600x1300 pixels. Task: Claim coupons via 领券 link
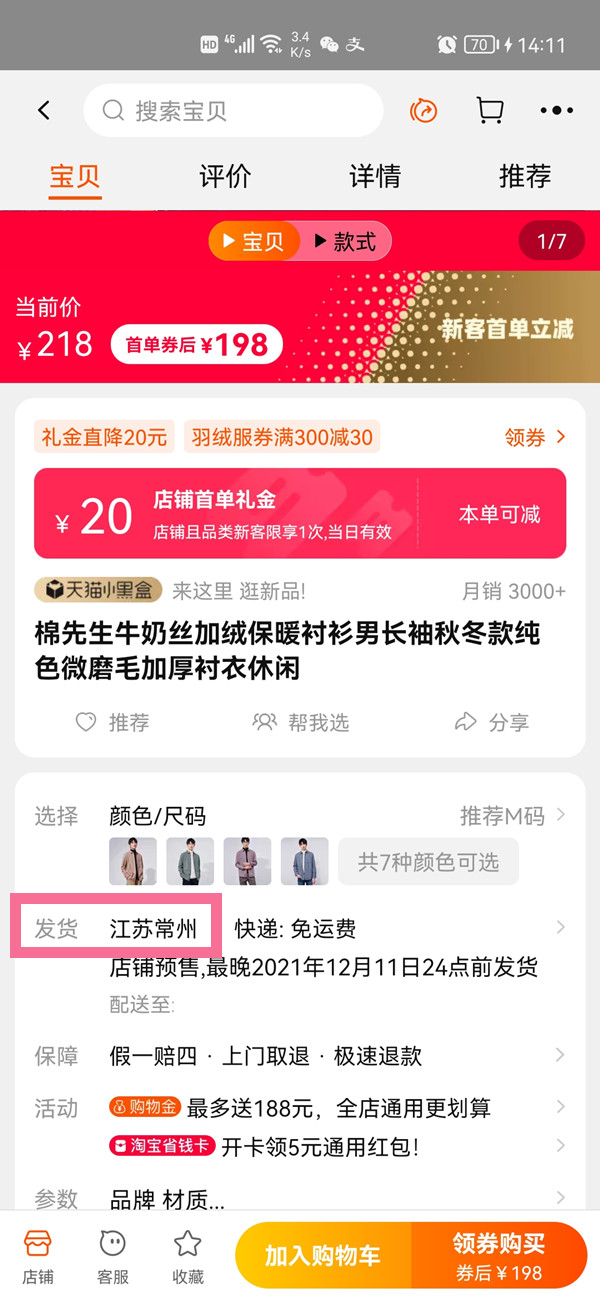[535, 437]
